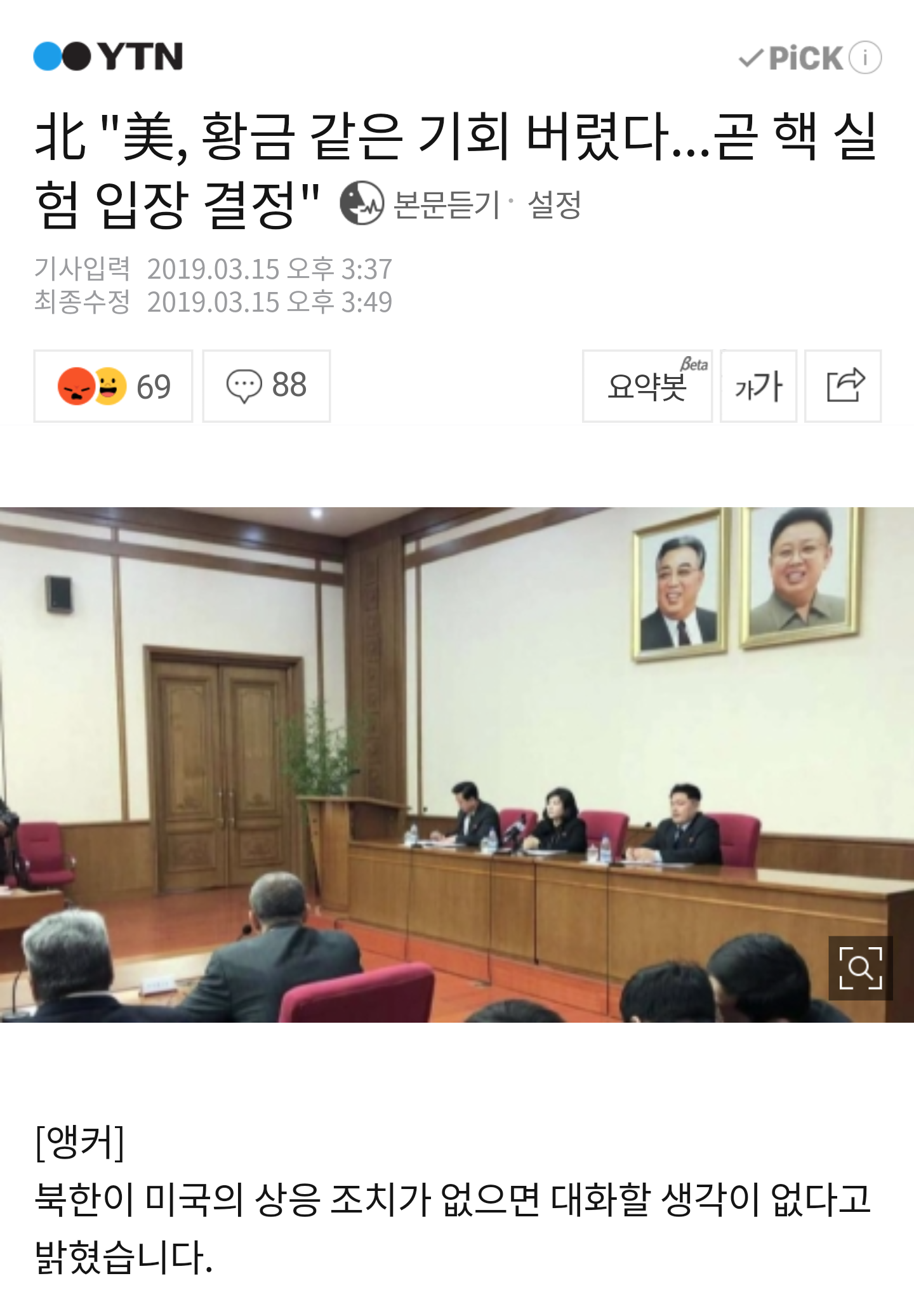Change font size with 가가 button
914x1316 pixels.
pos(758,386)
